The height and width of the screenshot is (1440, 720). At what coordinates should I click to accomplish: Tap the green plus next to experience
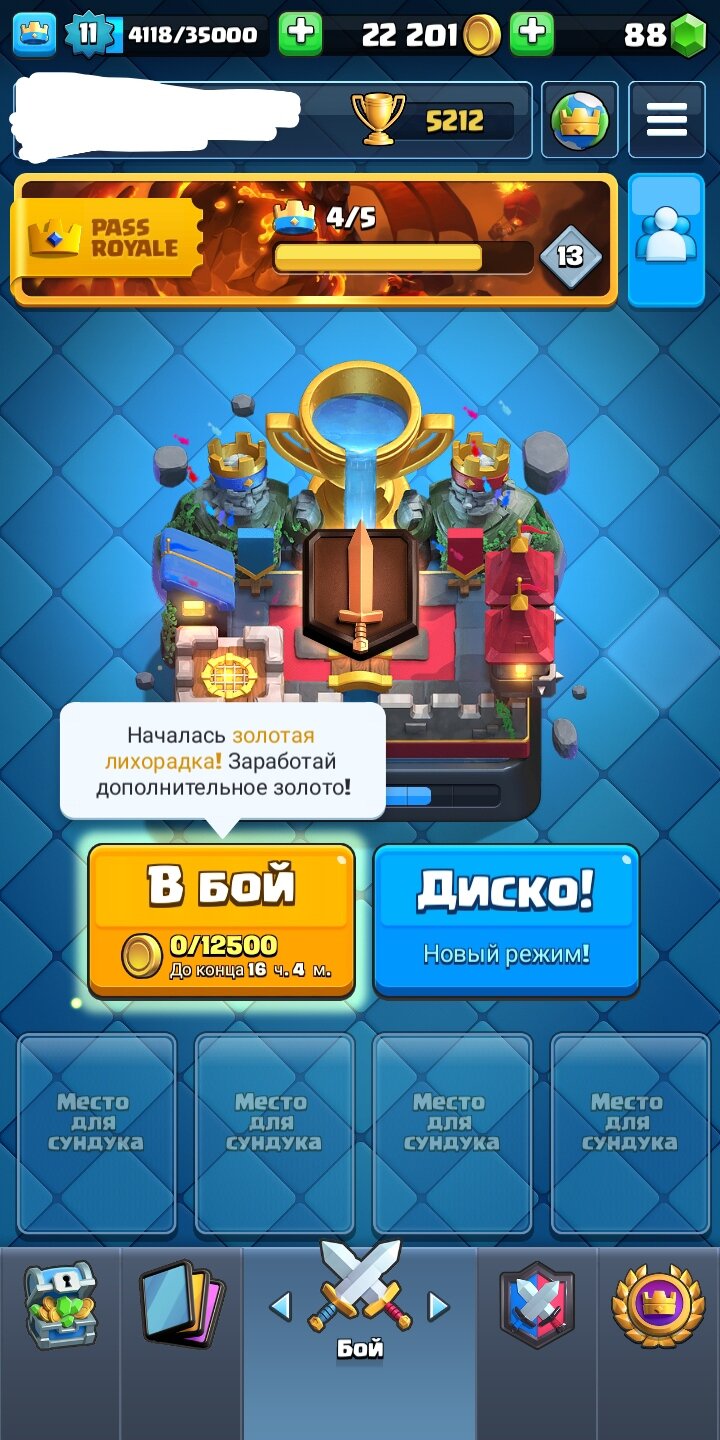coord(300,35)
